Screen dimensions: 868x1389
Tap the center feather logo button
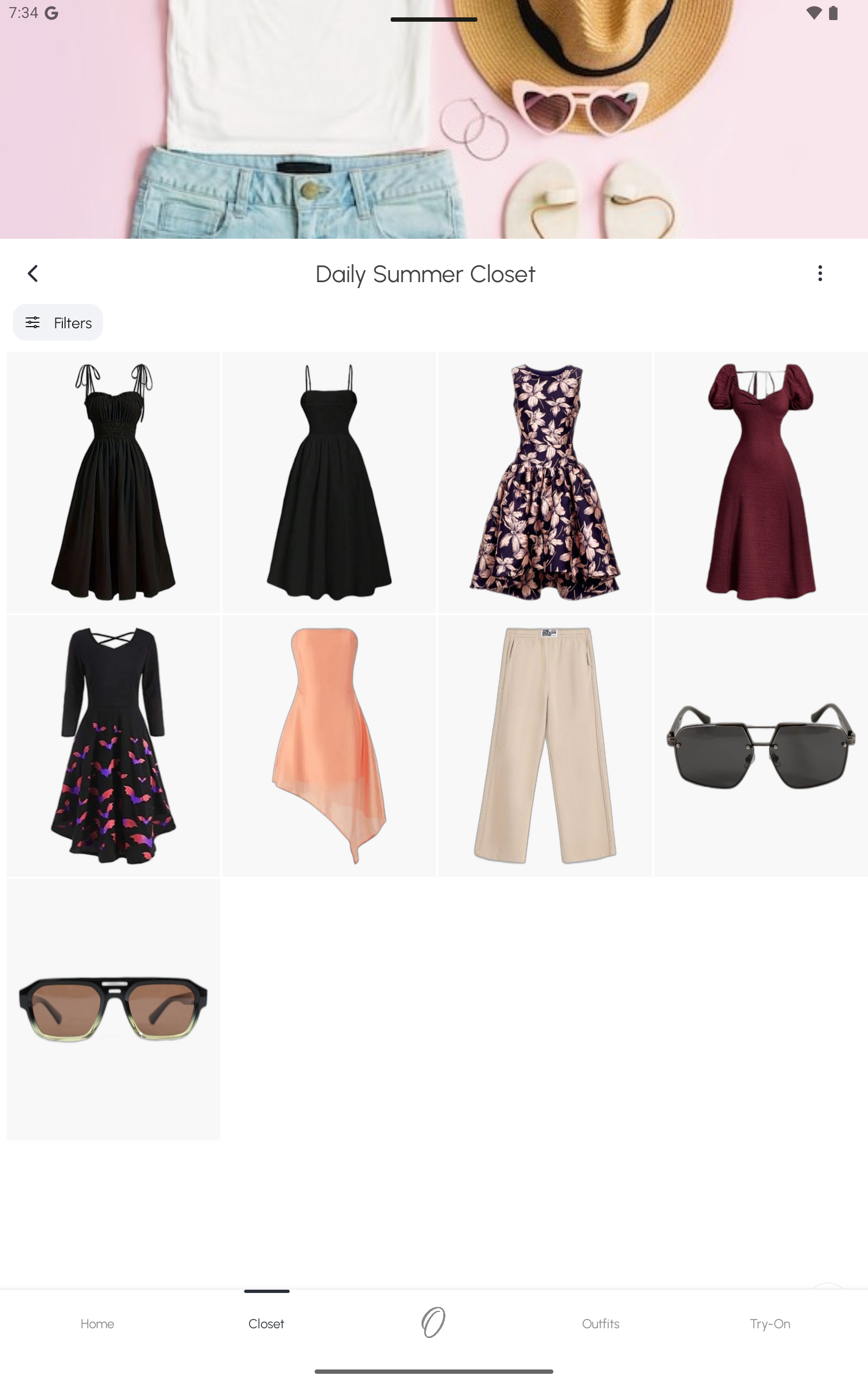[433, 1322]
